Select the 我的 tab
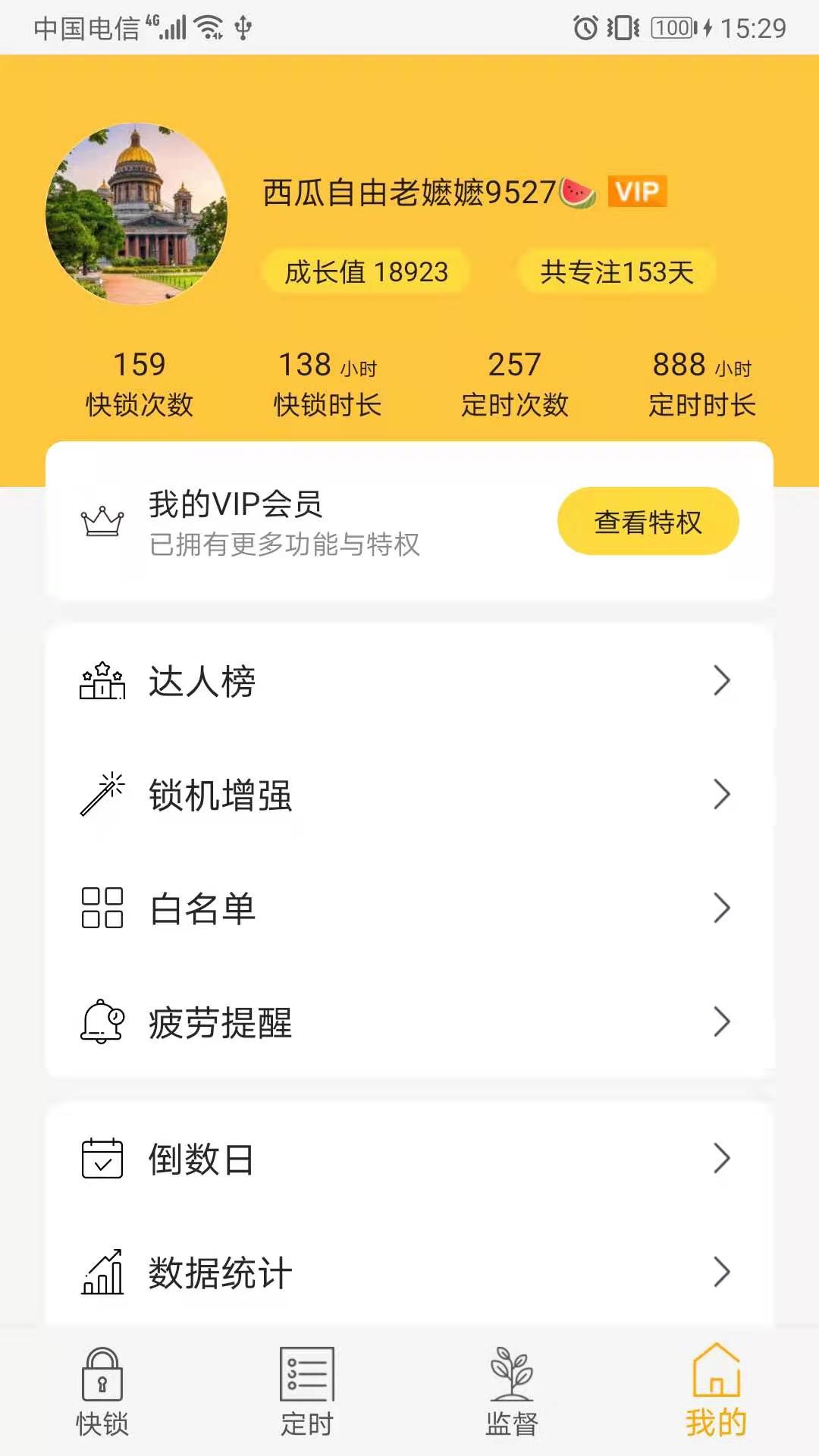 point(716,1392)
